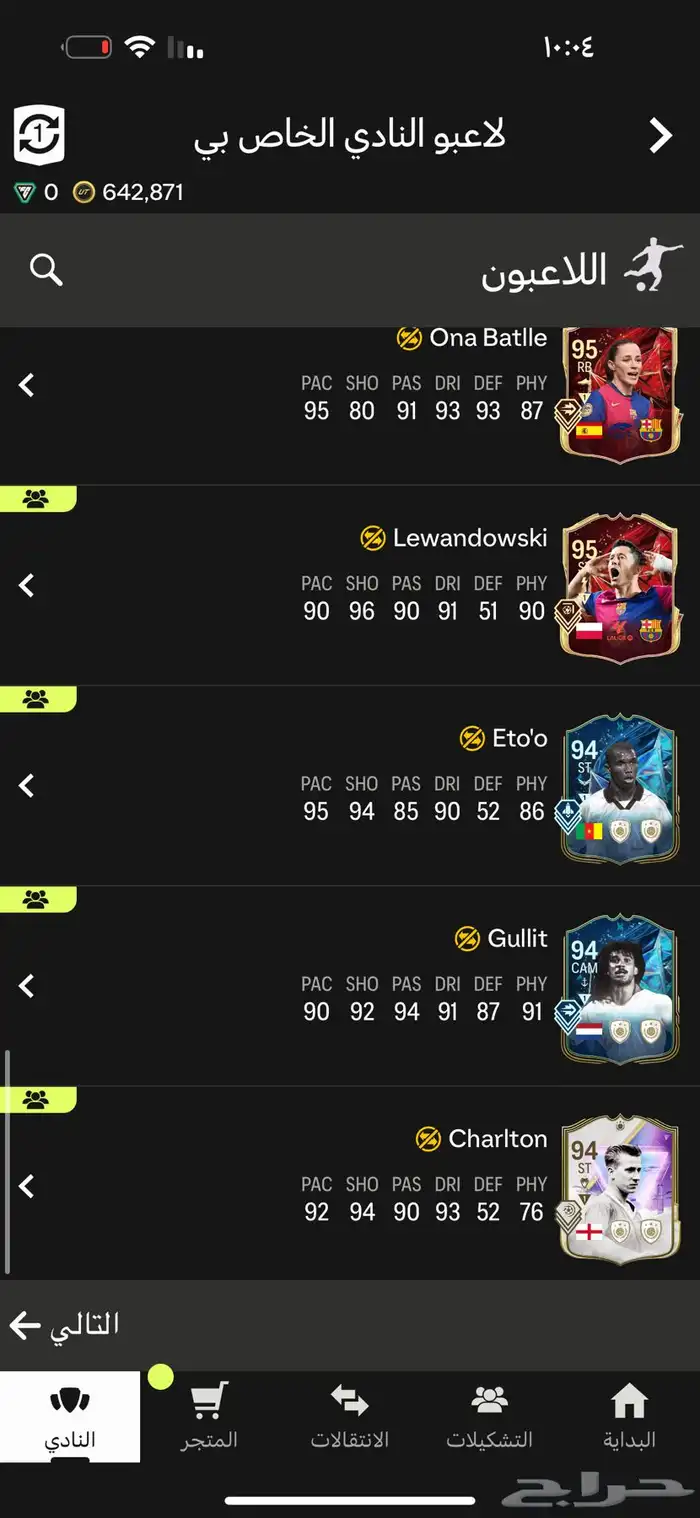Switch to the التشكيلات squads tab
The image size is (700, 1518).
pos(489,1417)
